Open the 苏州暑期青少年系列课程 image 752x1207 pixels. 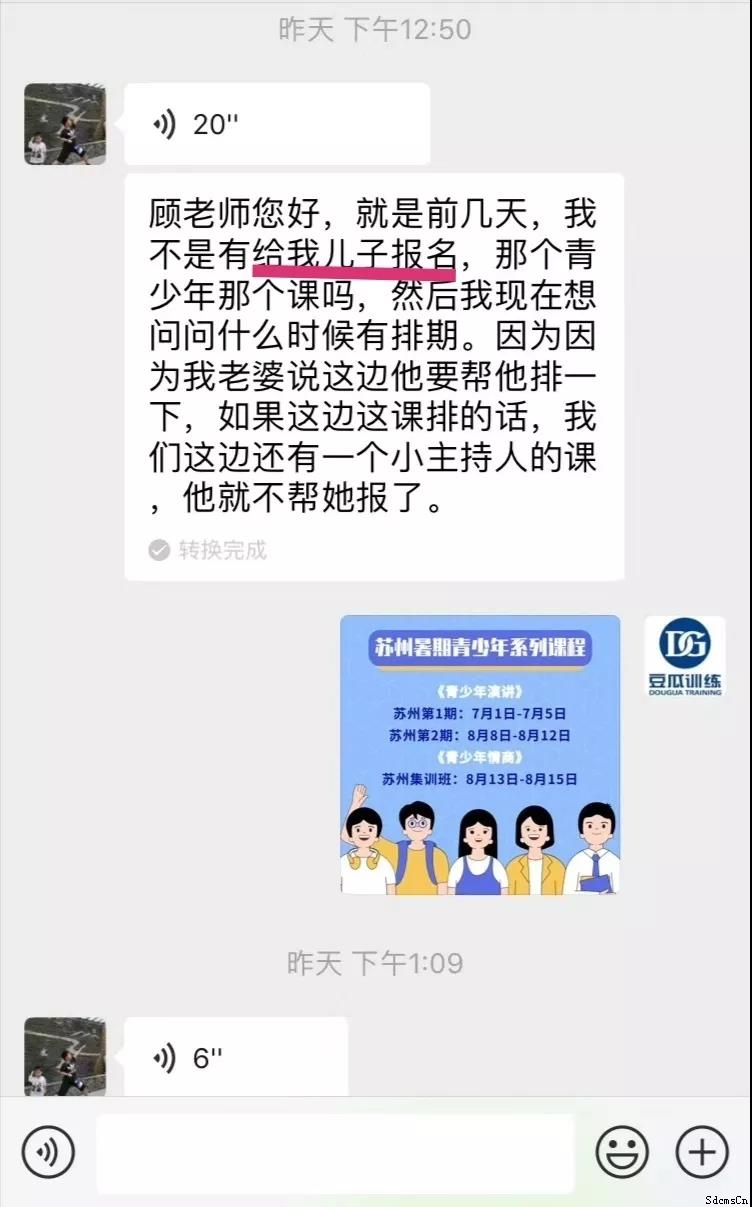point(480,754)
